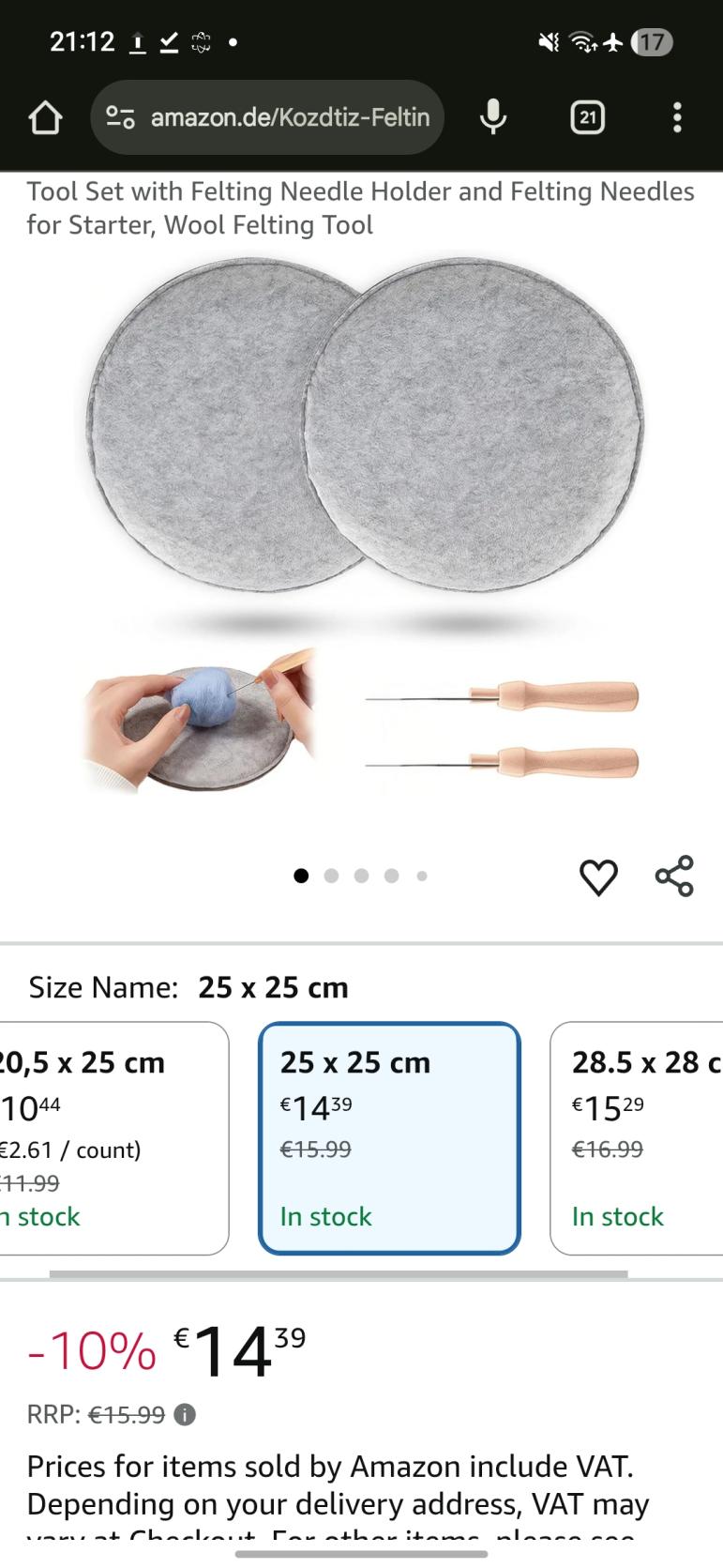Select the 20,5 x 25 cm size option
Image resolution: width=723 pixels, height=1568 pixels.
click(x=113, y=1137)
